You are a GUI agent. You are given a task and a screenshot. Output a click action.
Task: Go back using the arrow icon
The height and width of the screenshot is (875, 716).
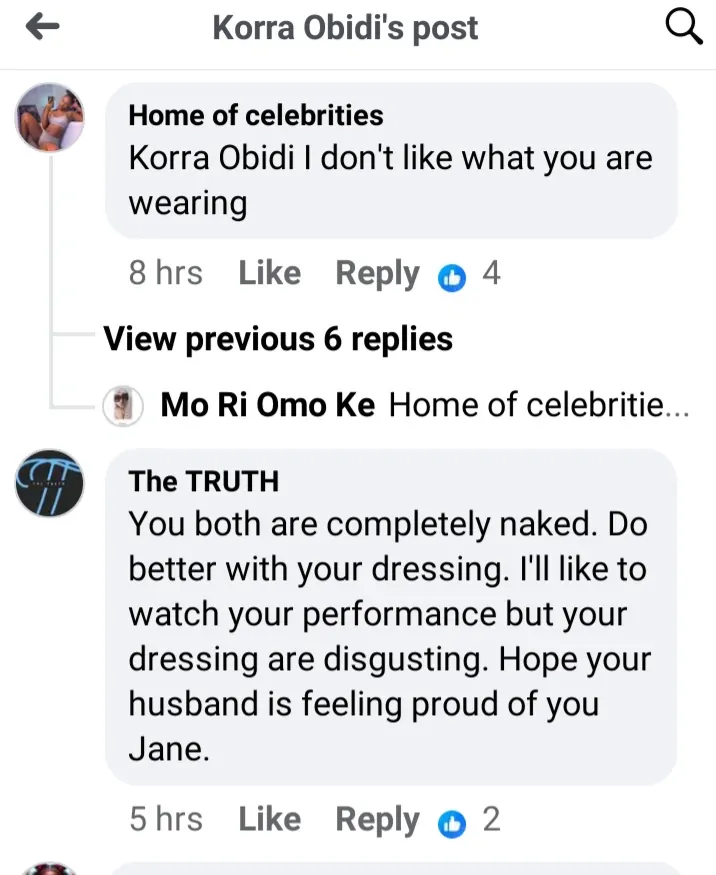(x=42, y=29)
